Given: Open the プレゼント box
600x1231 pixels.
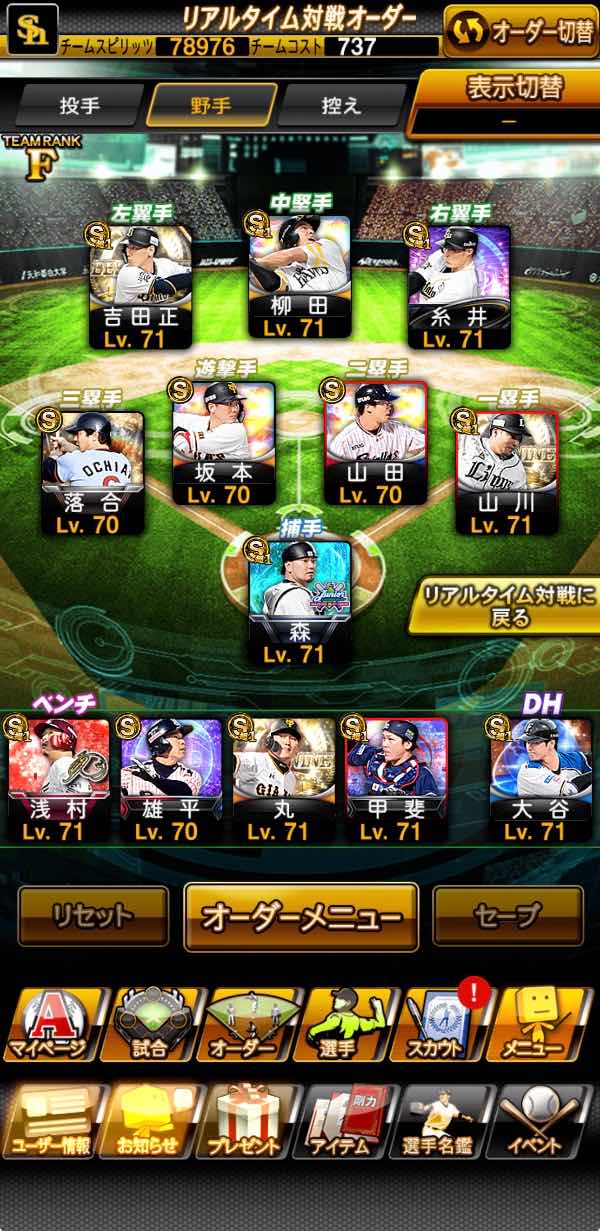Looking at the screenshot, I should [x=249, y=1119].
